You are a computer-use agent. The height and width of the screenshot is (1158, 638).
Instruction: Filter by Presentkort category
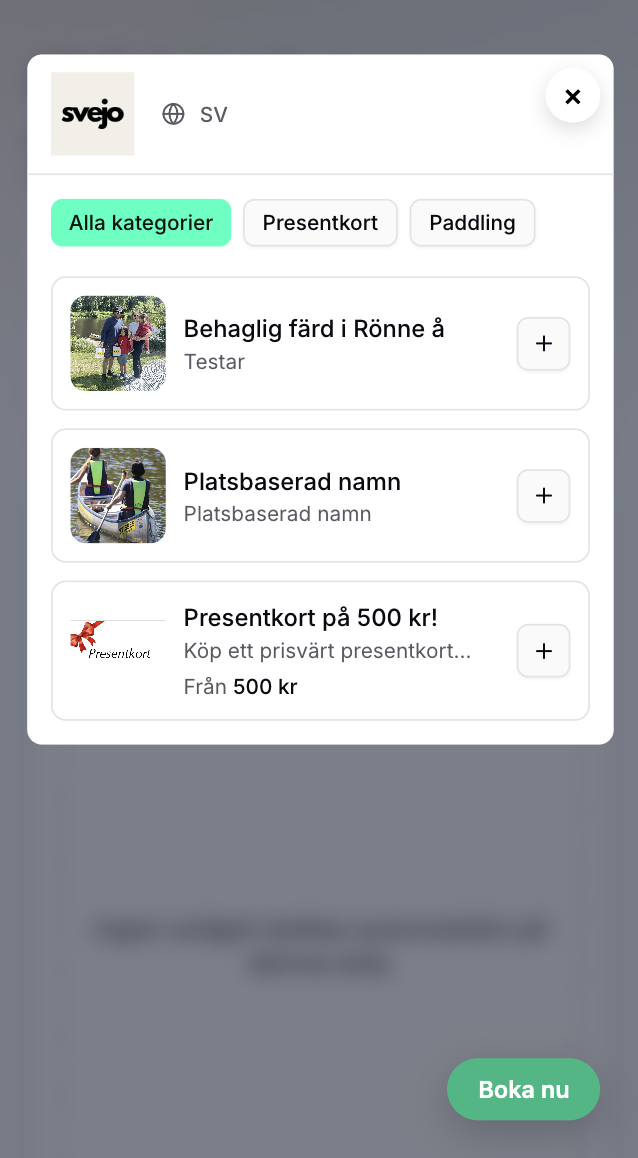click(x=320, y=223)
